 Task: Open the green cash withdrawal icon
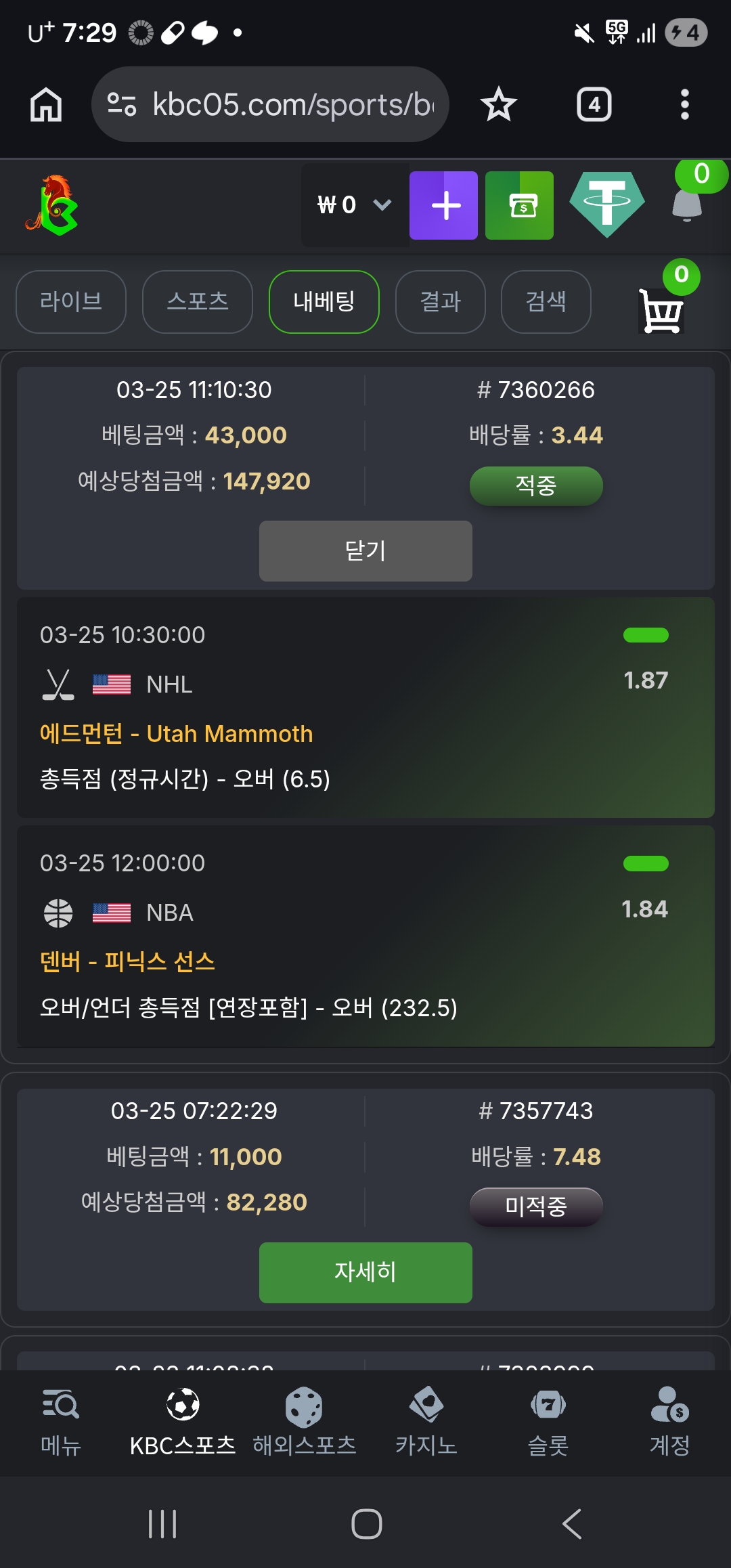coord(519,205)
